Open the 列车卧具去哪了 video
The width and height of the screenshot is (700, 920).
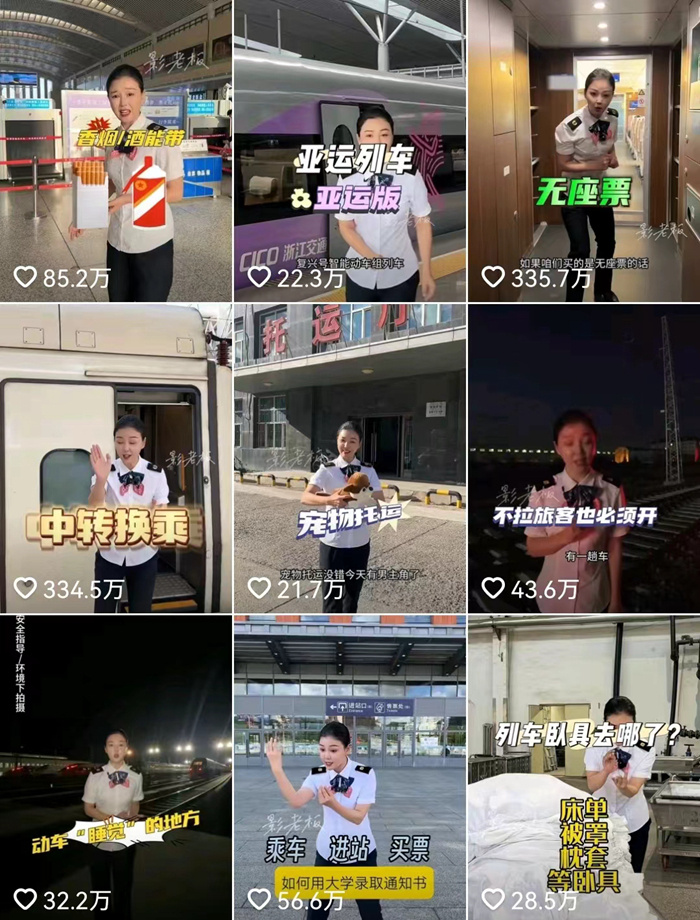pyautogui.click(x=584, y=767)
